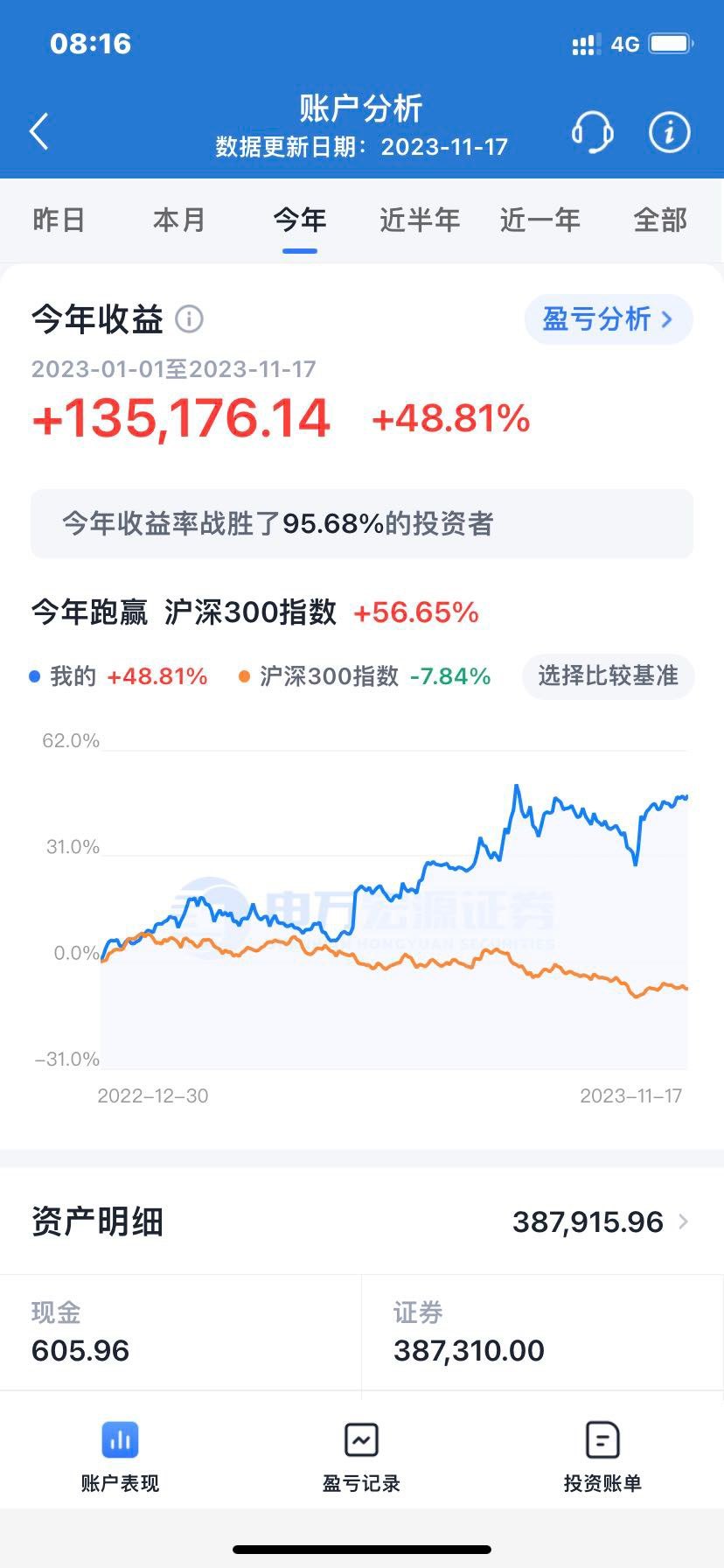Switch to the 本月 tab
The height and width of the screenshot is (1568, 724).
[179, 220]
